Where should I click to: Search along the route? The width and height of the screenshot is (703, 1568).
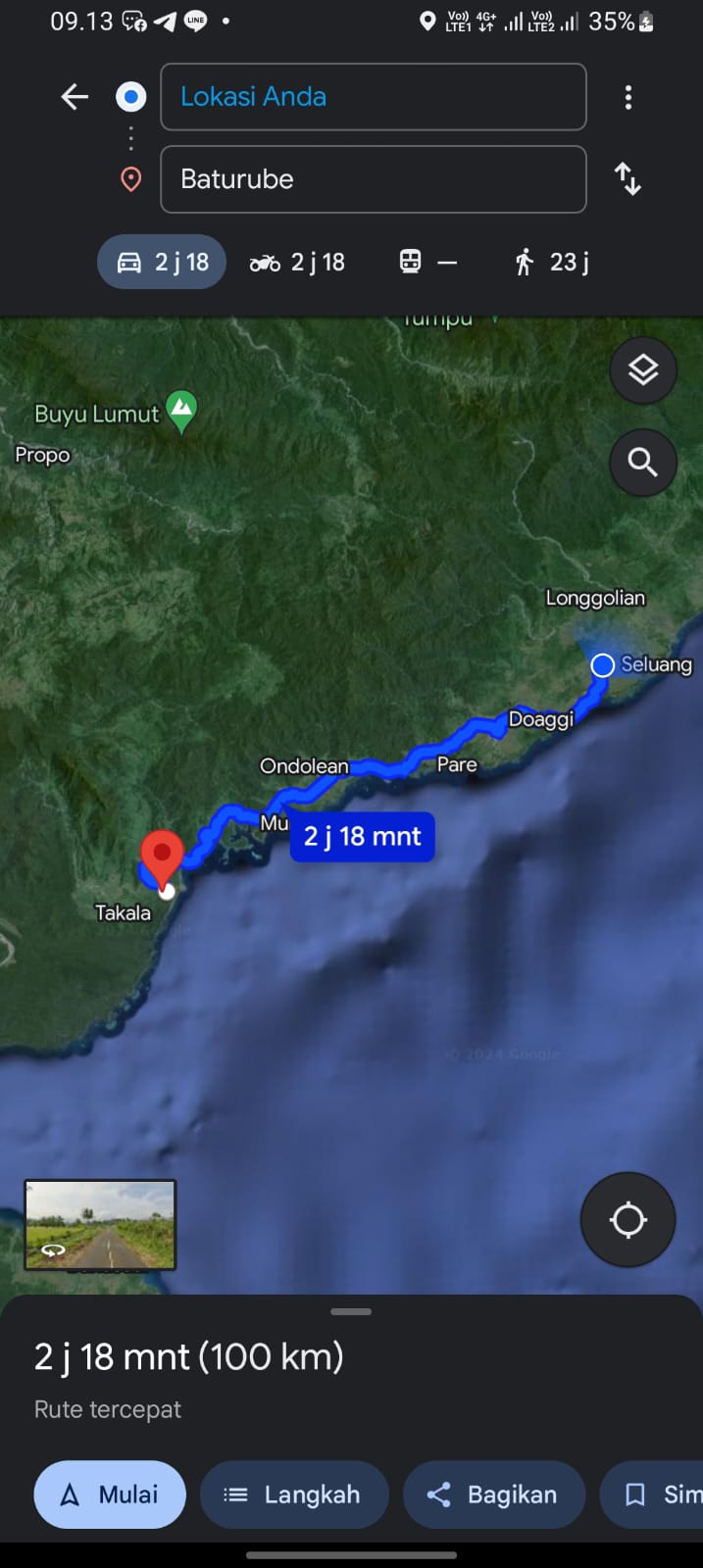pos(643,462)
